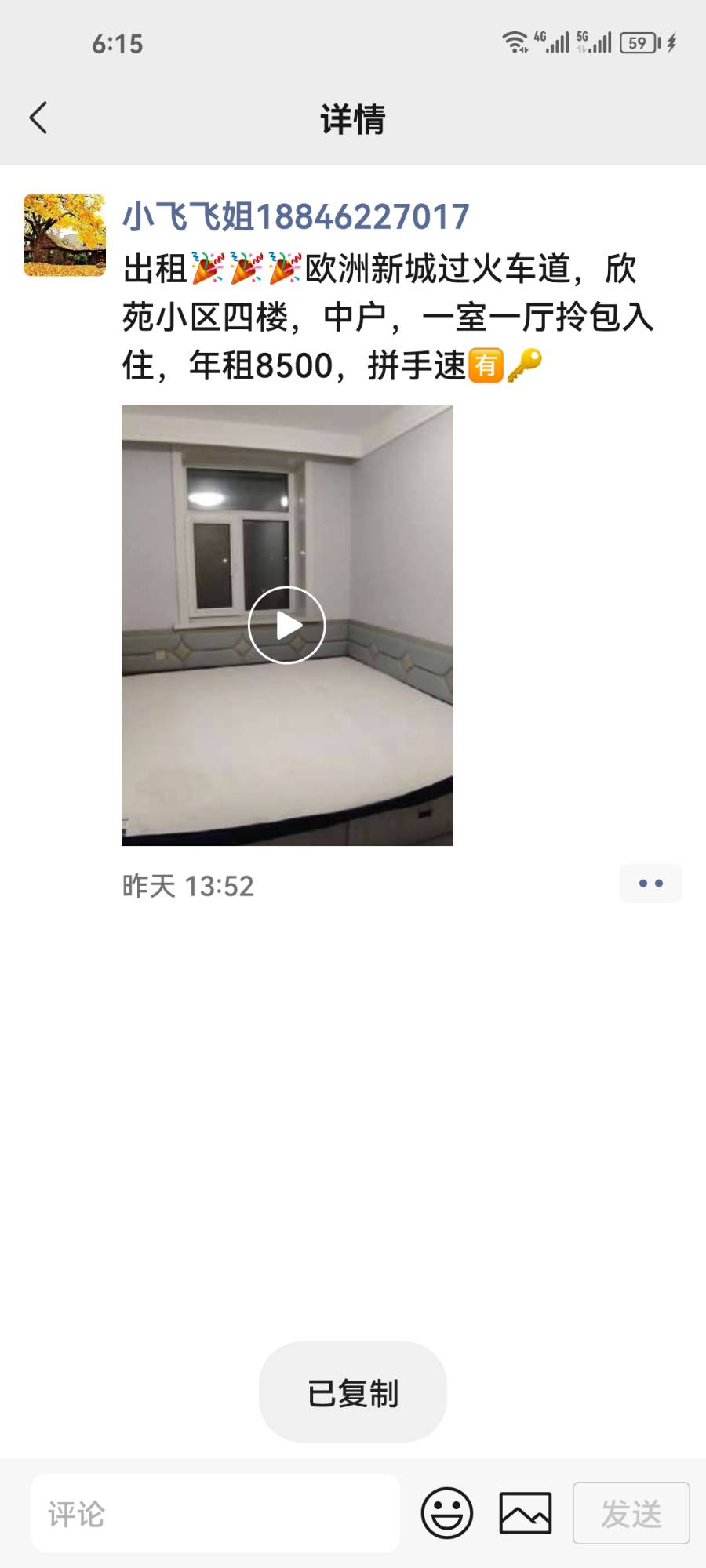Go back from the 详情 page
The height and width of the screenshot is (1568, 706).
(x=38, y=118)
